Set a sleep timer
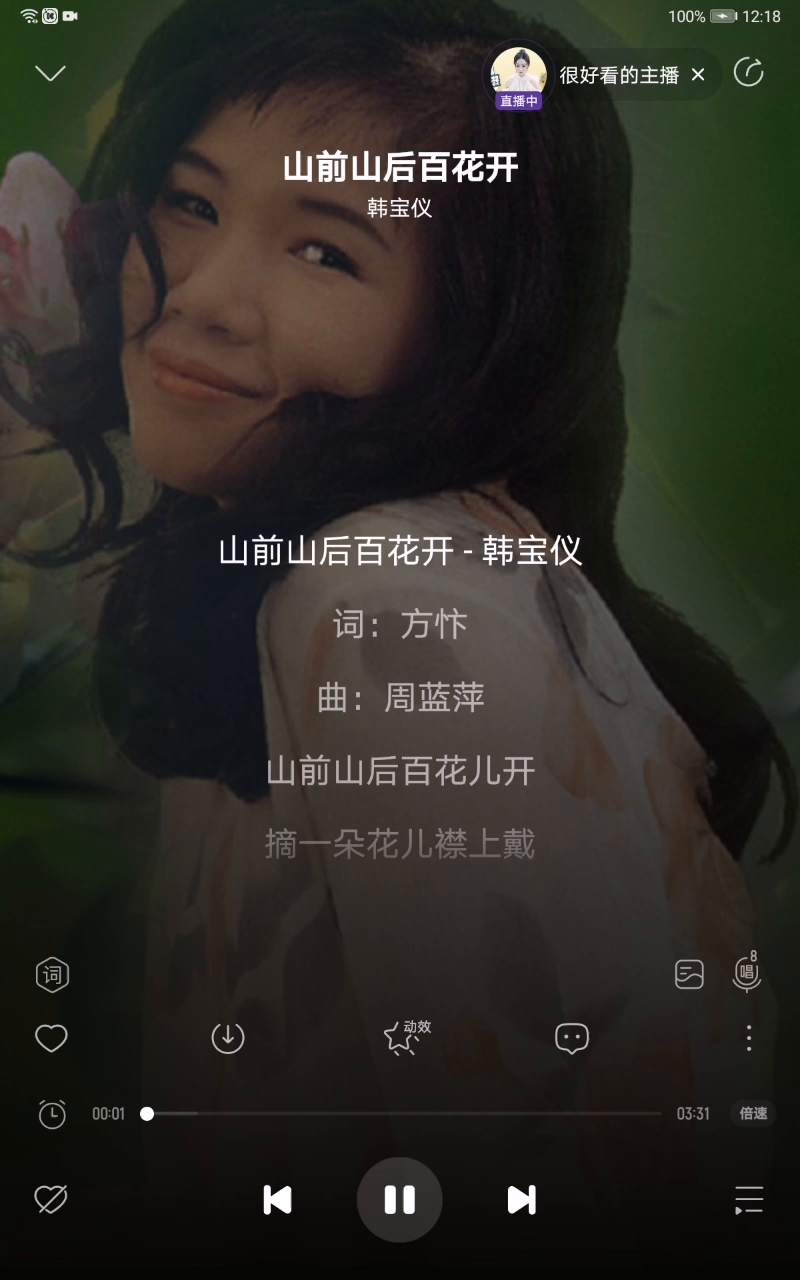The image size is (800, 1280). pyautogui.click(x=52, y=1114)
